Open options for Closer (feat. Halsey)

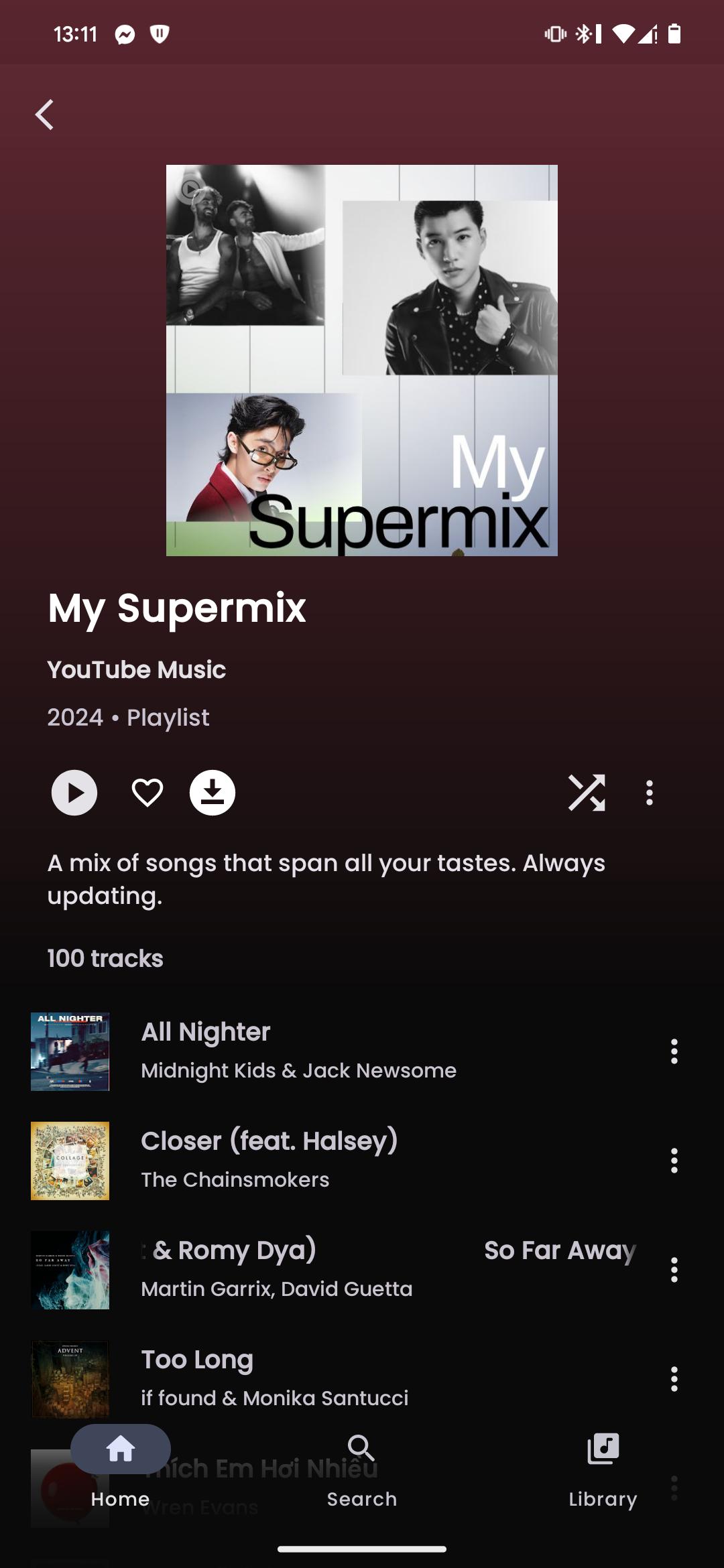[674, 1161]
